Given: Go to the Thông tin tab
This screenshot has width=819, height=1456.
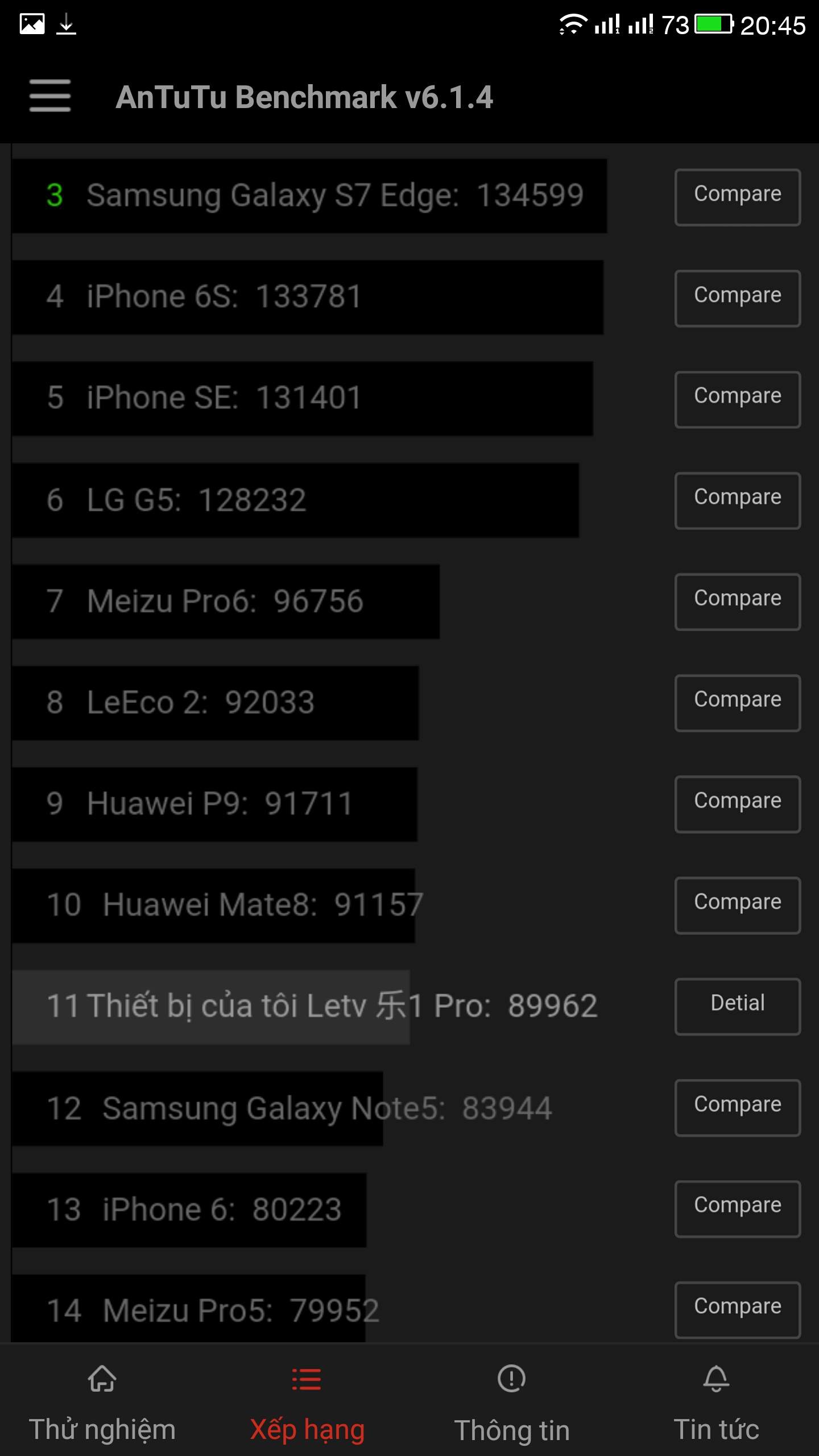Looking at the screenshot, I should pos(512,1403).
